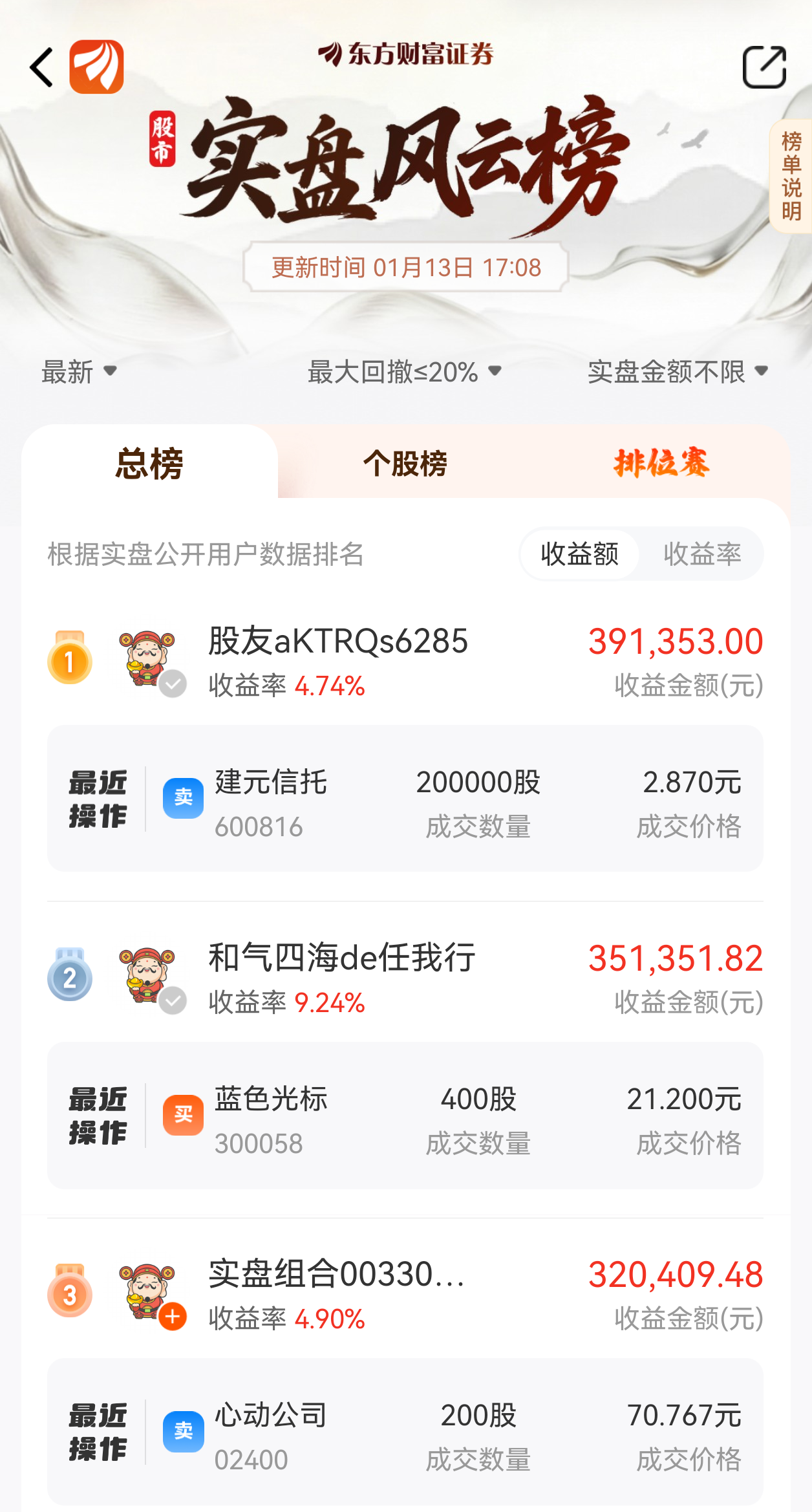
Task: Click the silver number 2 medal icon
Action: coord(71,978)
